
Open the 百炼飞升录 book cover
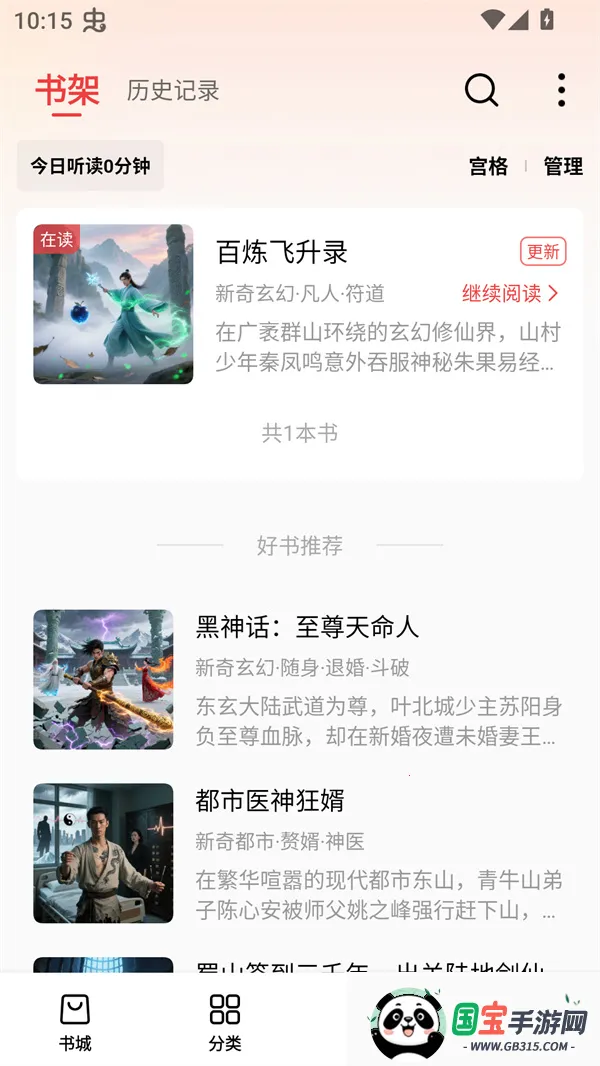click(113, 304)
